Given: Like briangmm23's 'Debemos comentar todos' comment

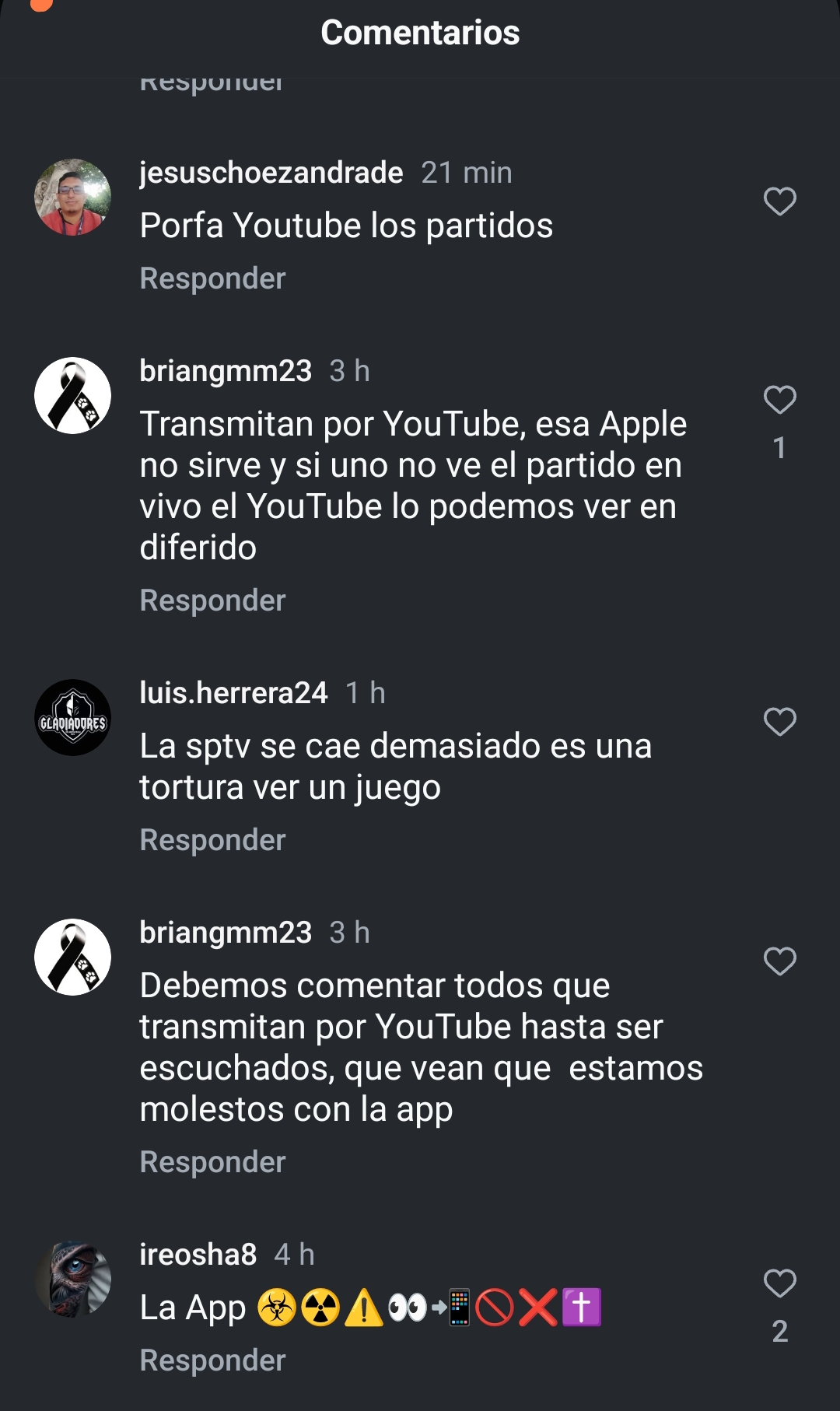Looking at the screenshot, I should pos(779,962).
